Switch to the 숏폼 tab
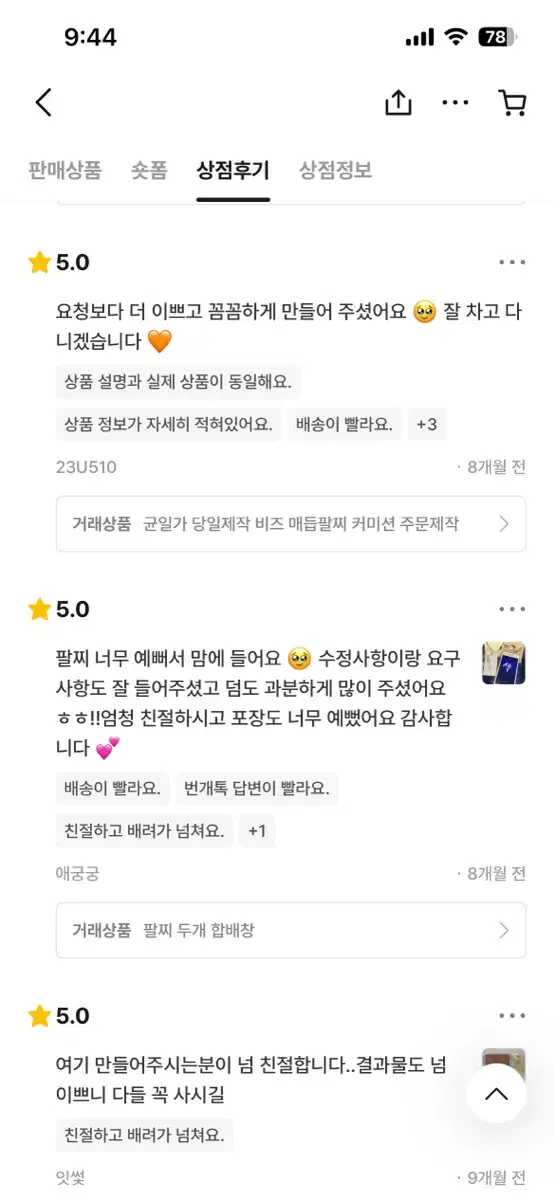This screenshot has height=1200, width=555. 149,170
